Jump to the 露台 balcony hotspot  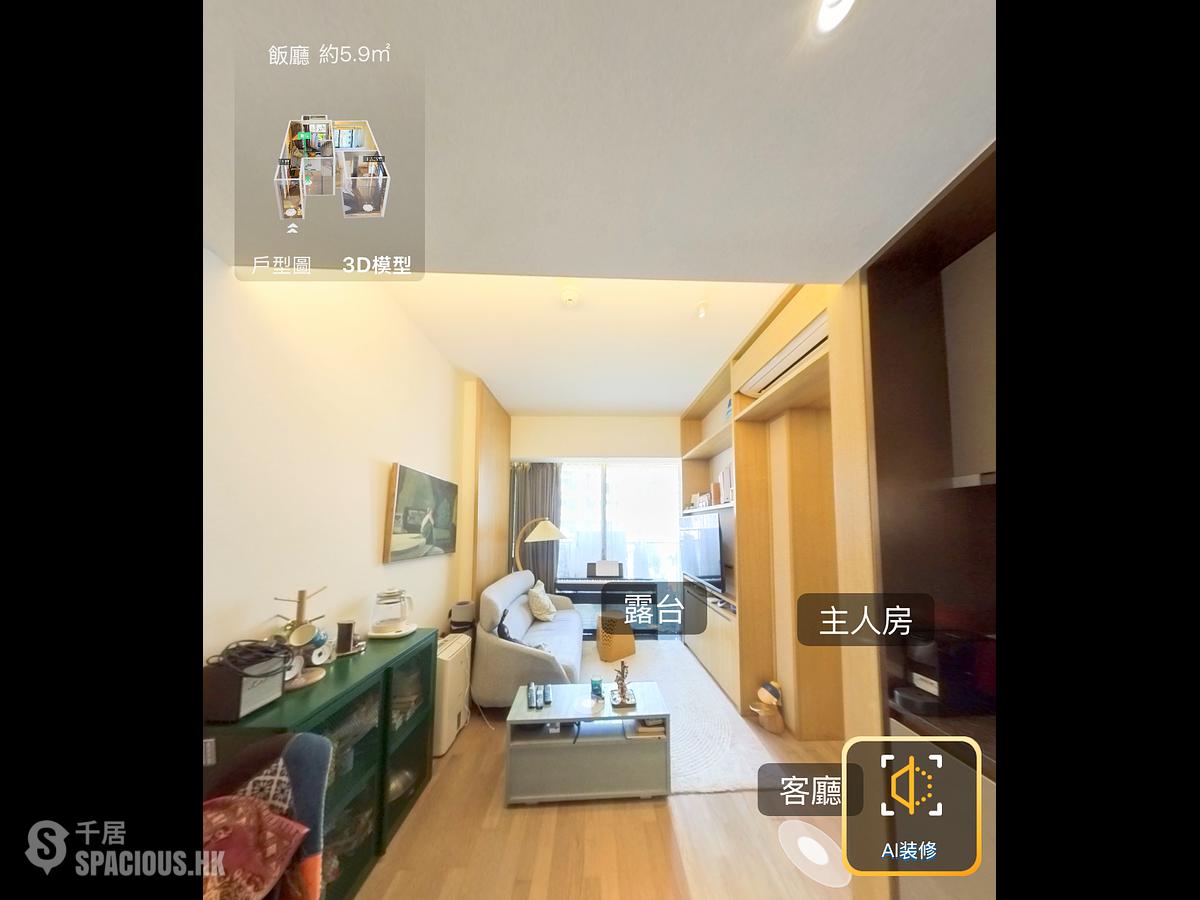[653, 608]
